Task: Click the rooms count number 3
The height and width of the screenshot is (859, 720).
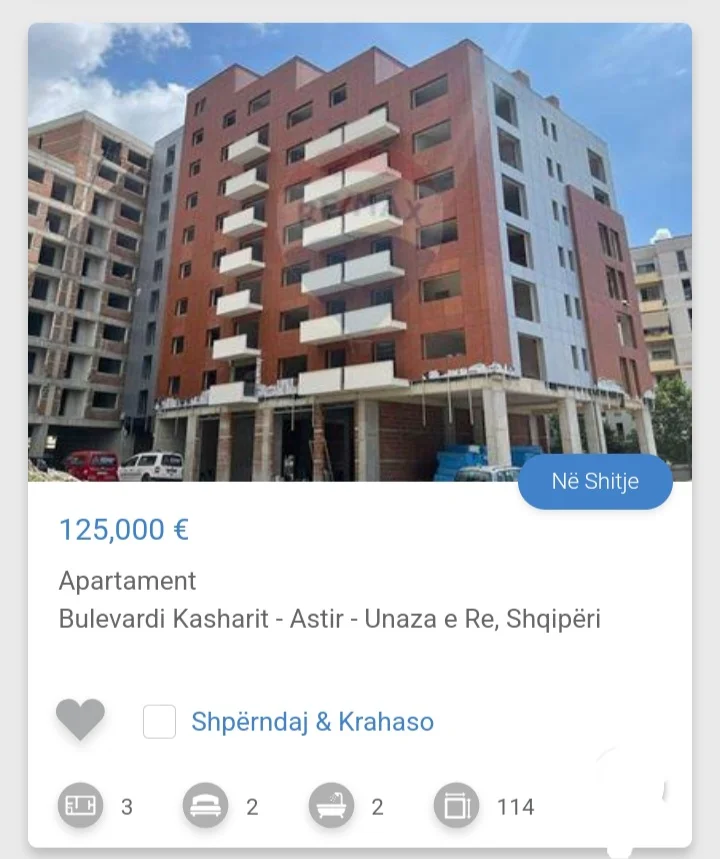Action: pyautogui.click(x=126, y=806)
